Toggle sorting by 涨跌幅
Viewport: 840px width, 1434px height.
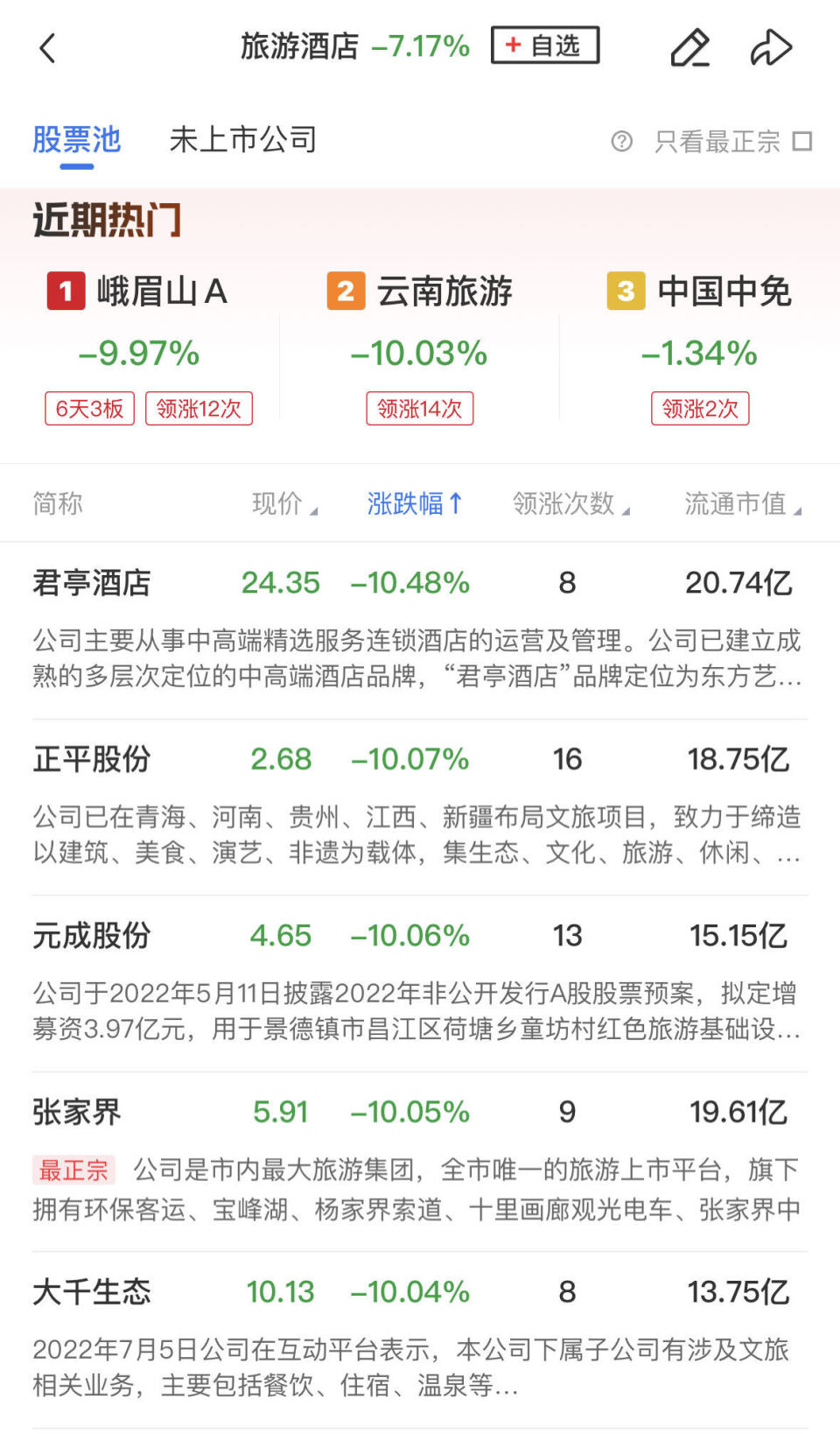tap(414, 504)
